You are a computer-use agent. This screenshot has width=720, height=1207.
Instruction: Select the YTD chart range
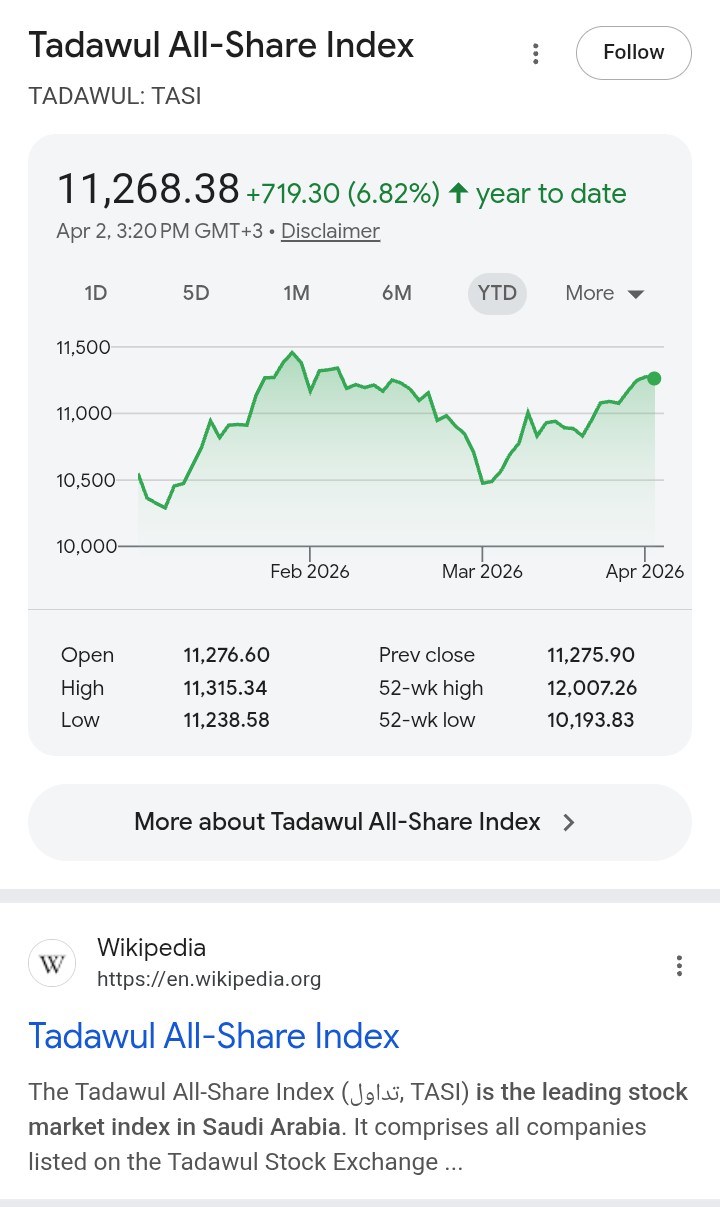pos(497,293)
